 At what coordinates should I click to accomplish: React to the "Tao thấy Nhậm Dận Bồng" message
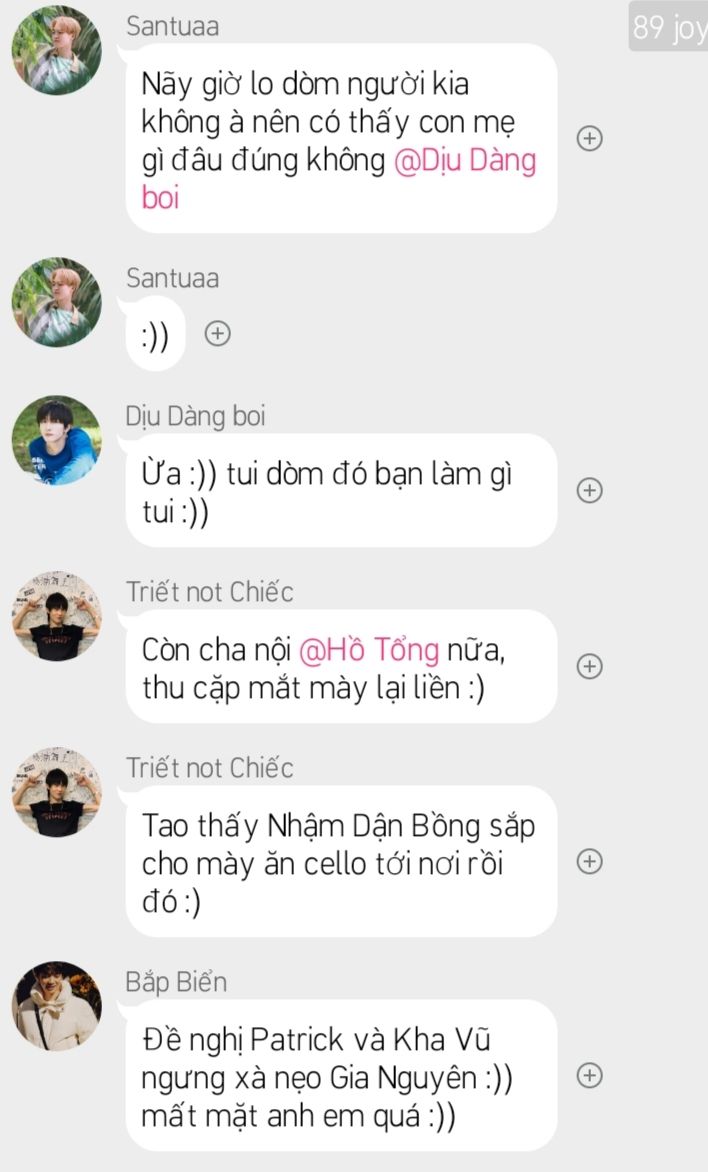pos(590,861)
